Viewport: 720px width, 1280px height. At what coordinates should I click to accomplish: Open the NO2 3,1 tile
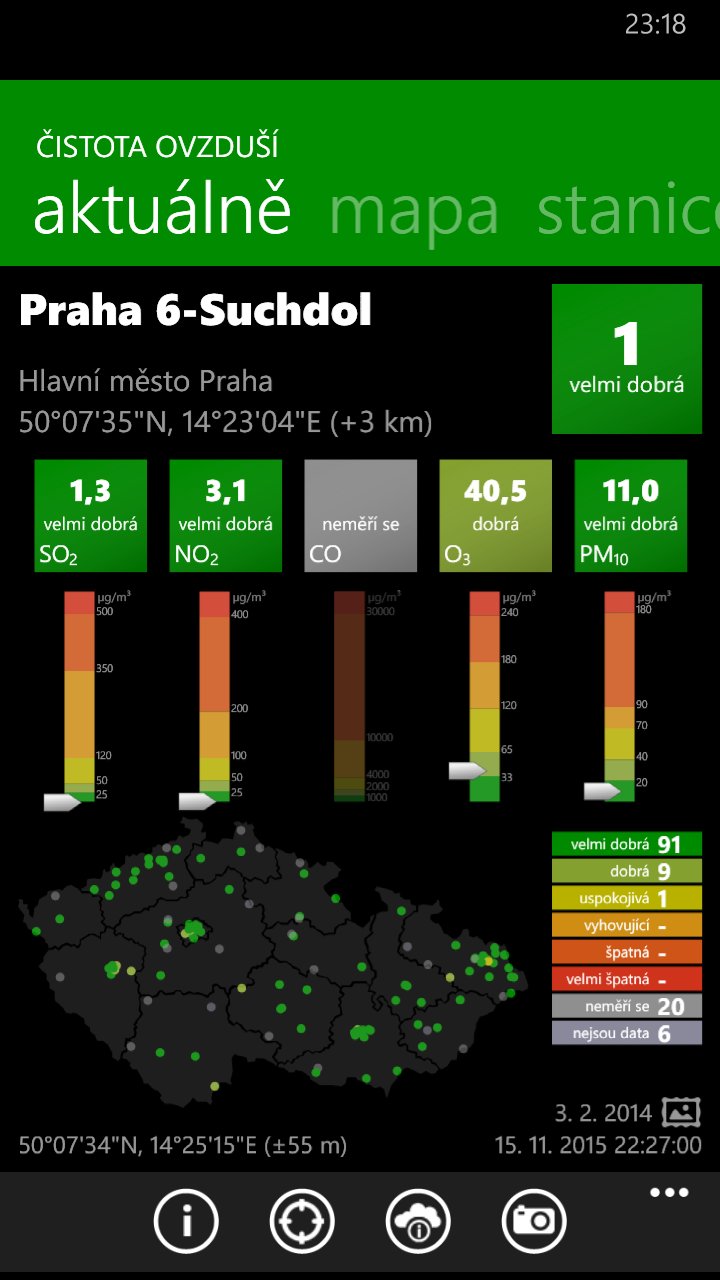(226, 516)
